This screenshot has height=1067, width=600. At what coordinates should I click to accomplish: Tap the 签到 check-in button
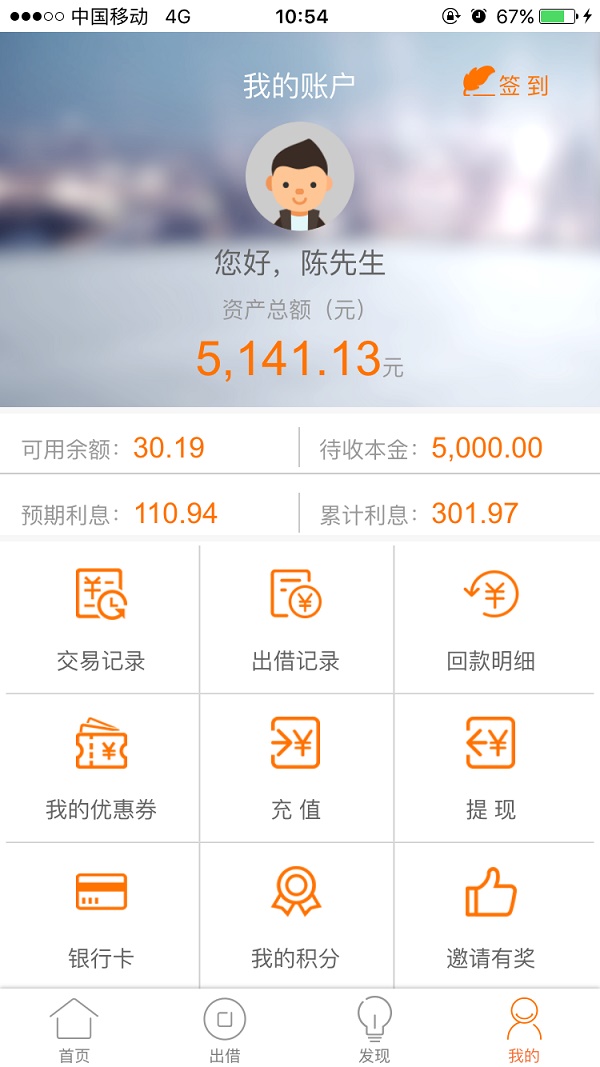coord(506,84)
